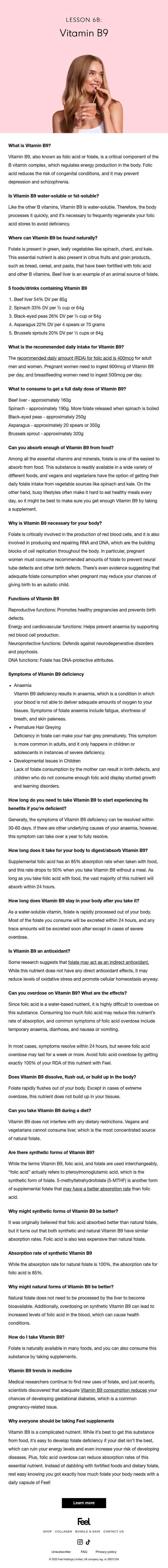
Task: Tap the Learn more button
Action: point(84,1502)
